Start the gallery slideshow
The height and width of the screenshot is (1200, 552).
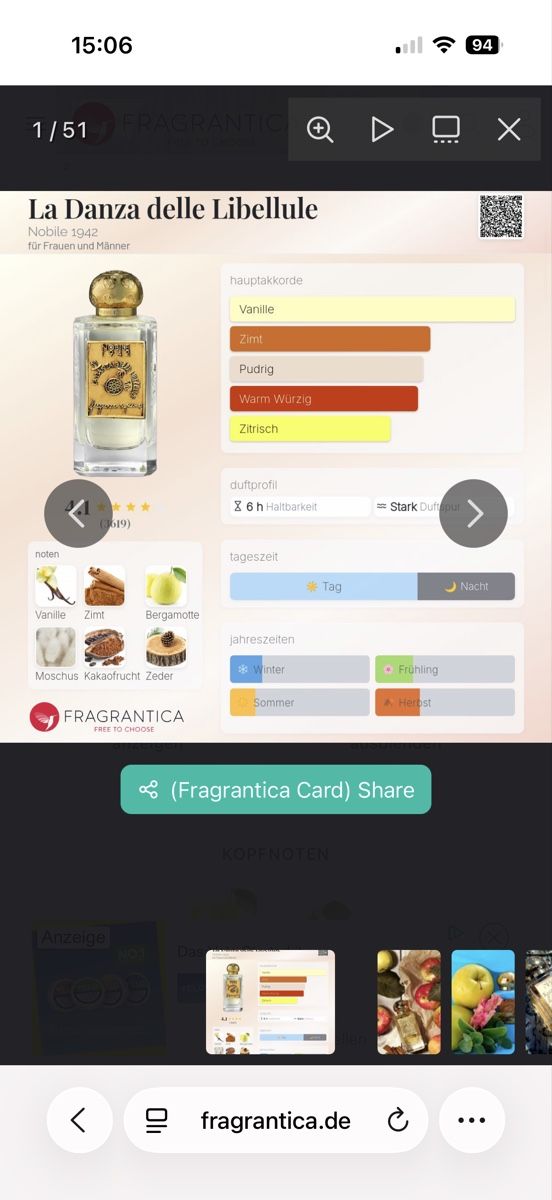[x=382, y=129]
